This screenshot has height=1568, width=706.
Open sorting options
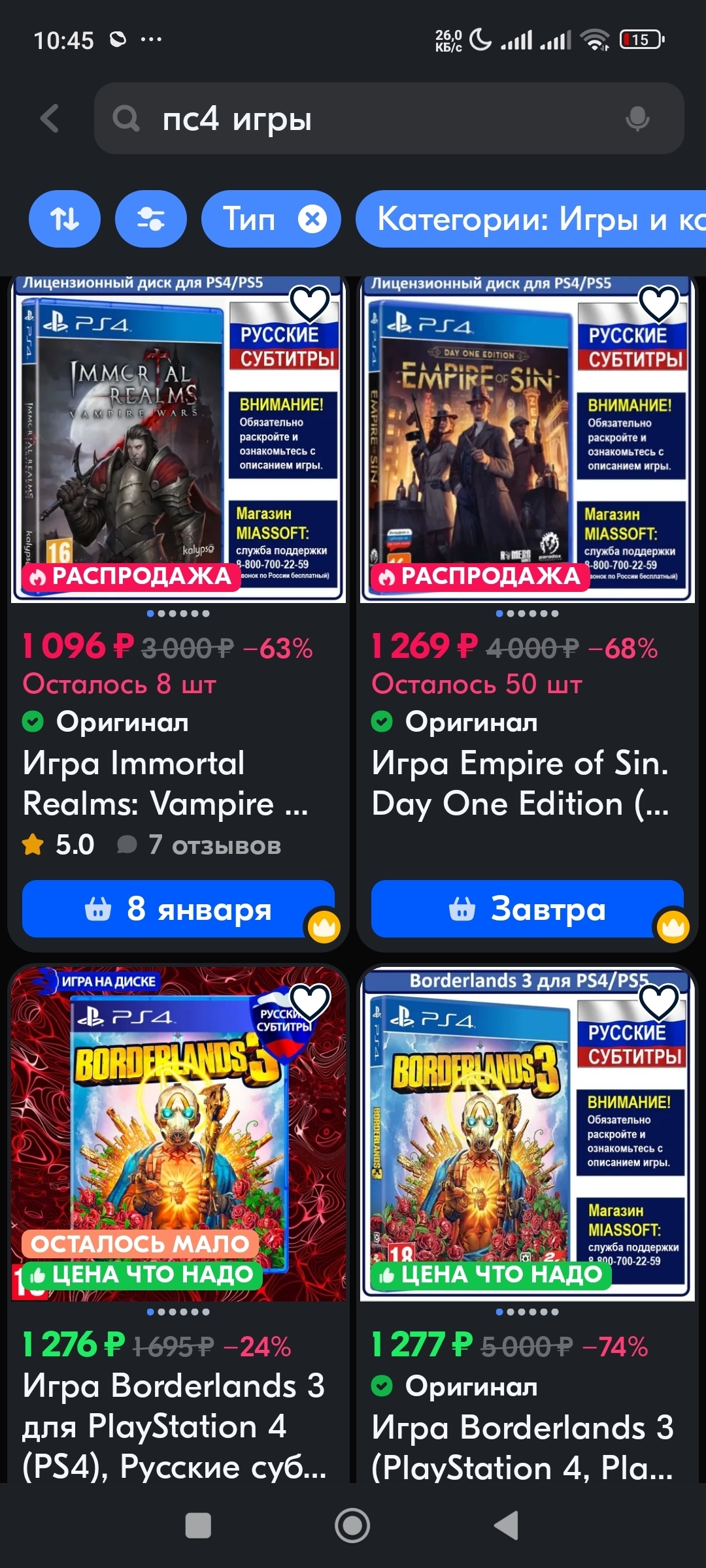[65, 219]
